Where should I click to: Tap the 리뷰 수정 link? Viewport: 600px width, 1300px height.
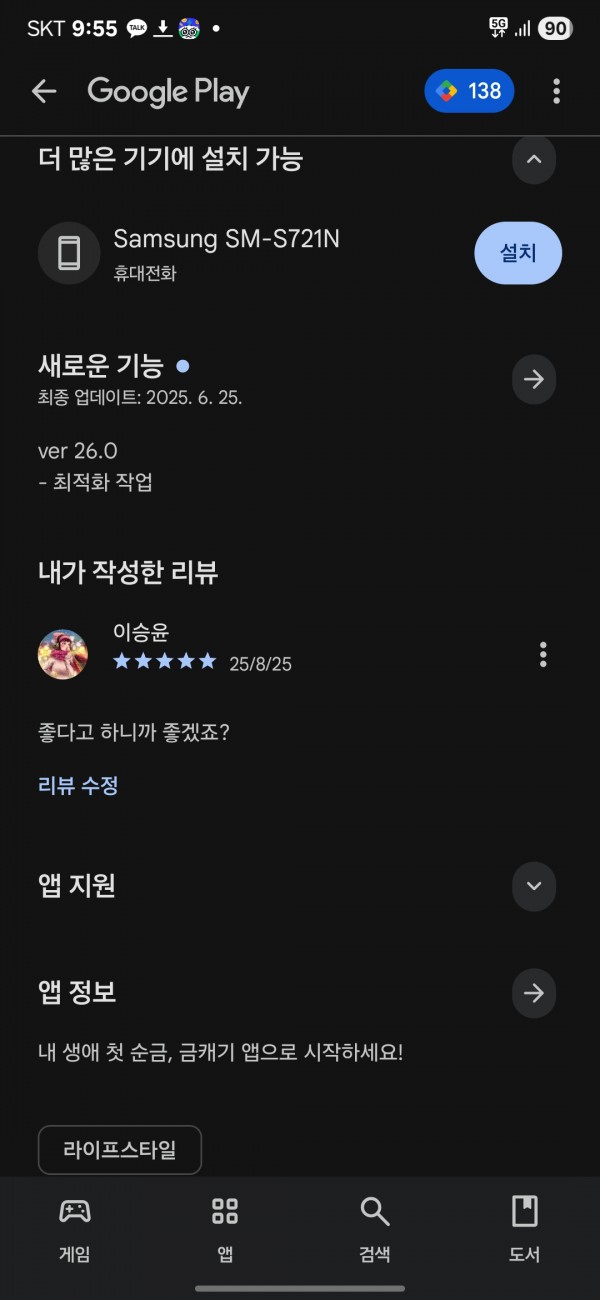pyautogui.click(x=78, y=786)
